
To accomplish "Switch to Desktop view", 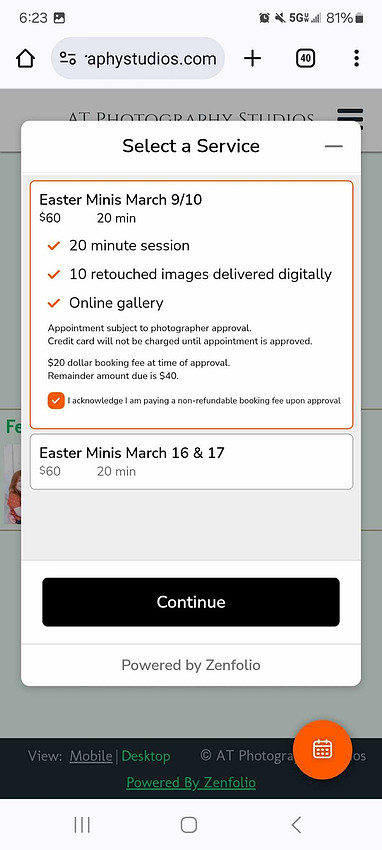I will 146,756.
